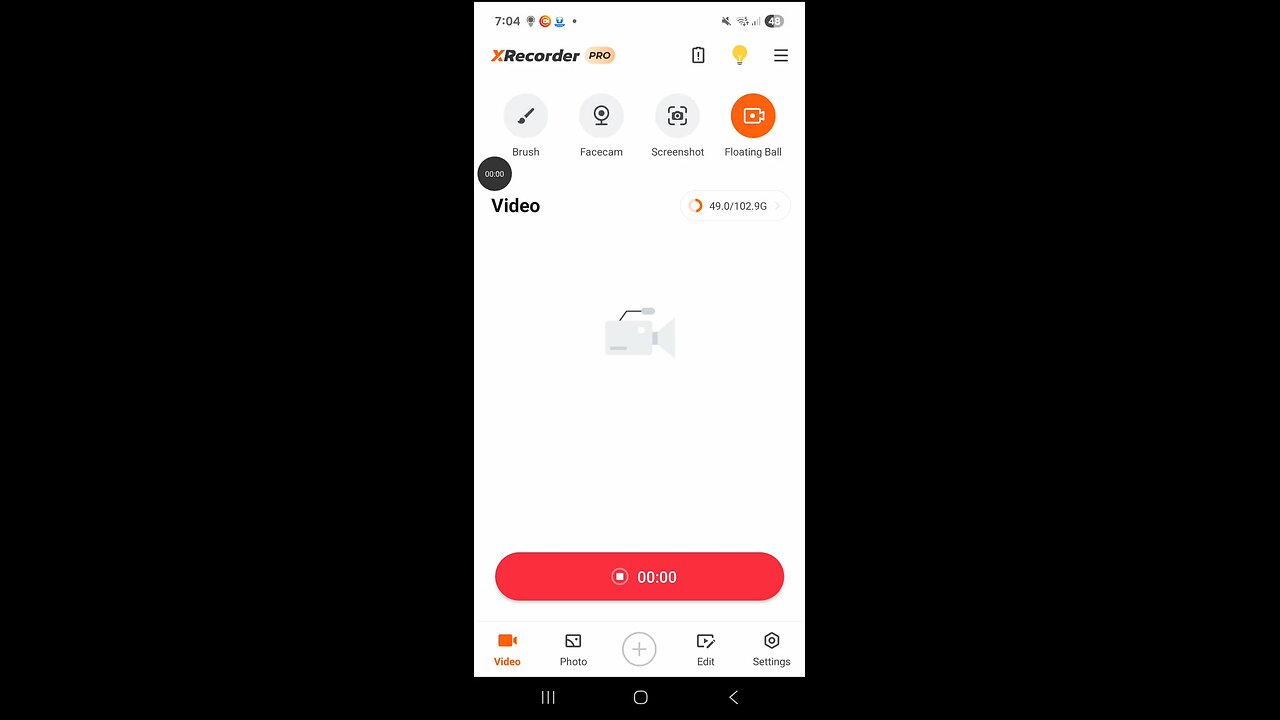The image size is (1280, 720).
Task: Open the lightbulb tips icon
Action: point(739,56)
